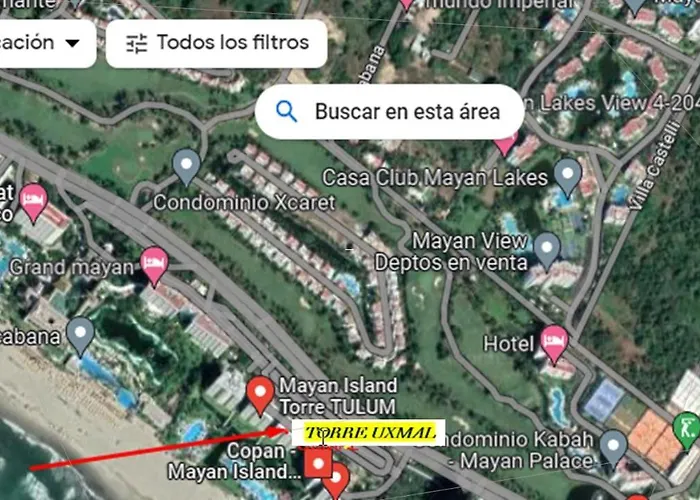The width and height of the screenshot is (700, 500).
Task: Select the Condominio Xcaret map pin
Action: tap(186, 163)
